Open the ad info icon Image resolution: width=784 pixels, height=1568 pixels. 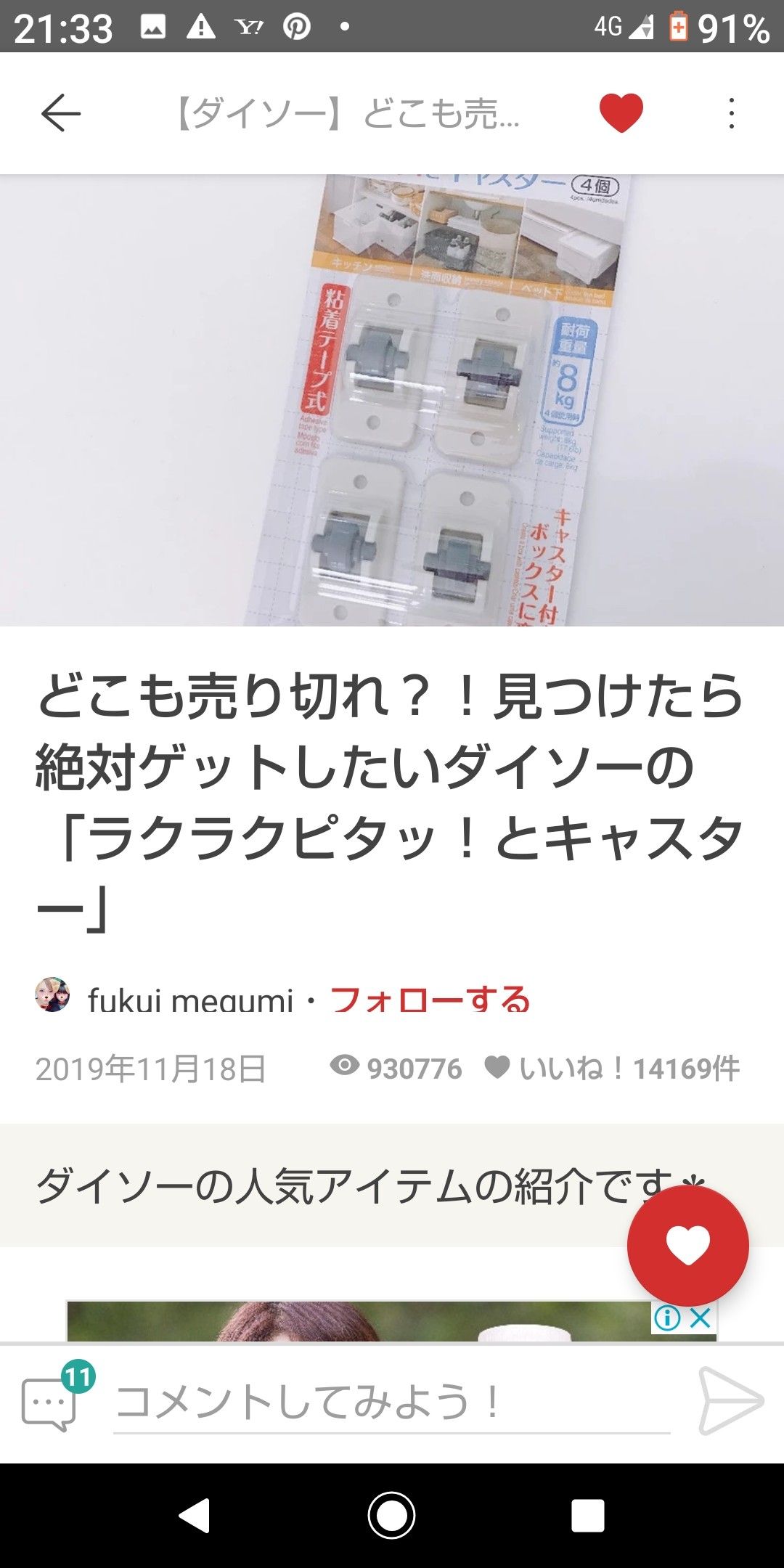[666, 1318]
